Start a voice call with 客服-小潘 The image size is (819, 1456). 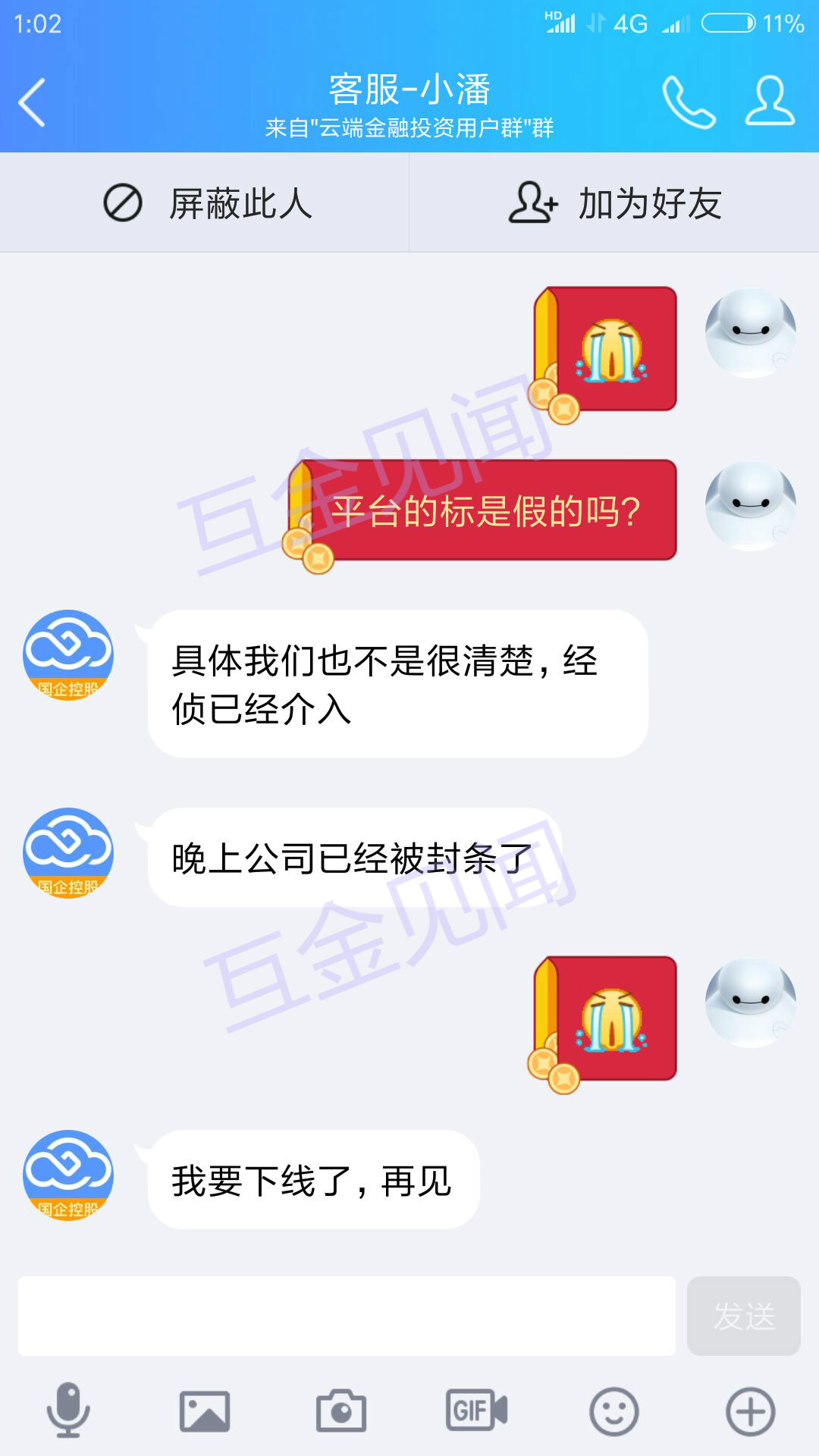[689, 102]
